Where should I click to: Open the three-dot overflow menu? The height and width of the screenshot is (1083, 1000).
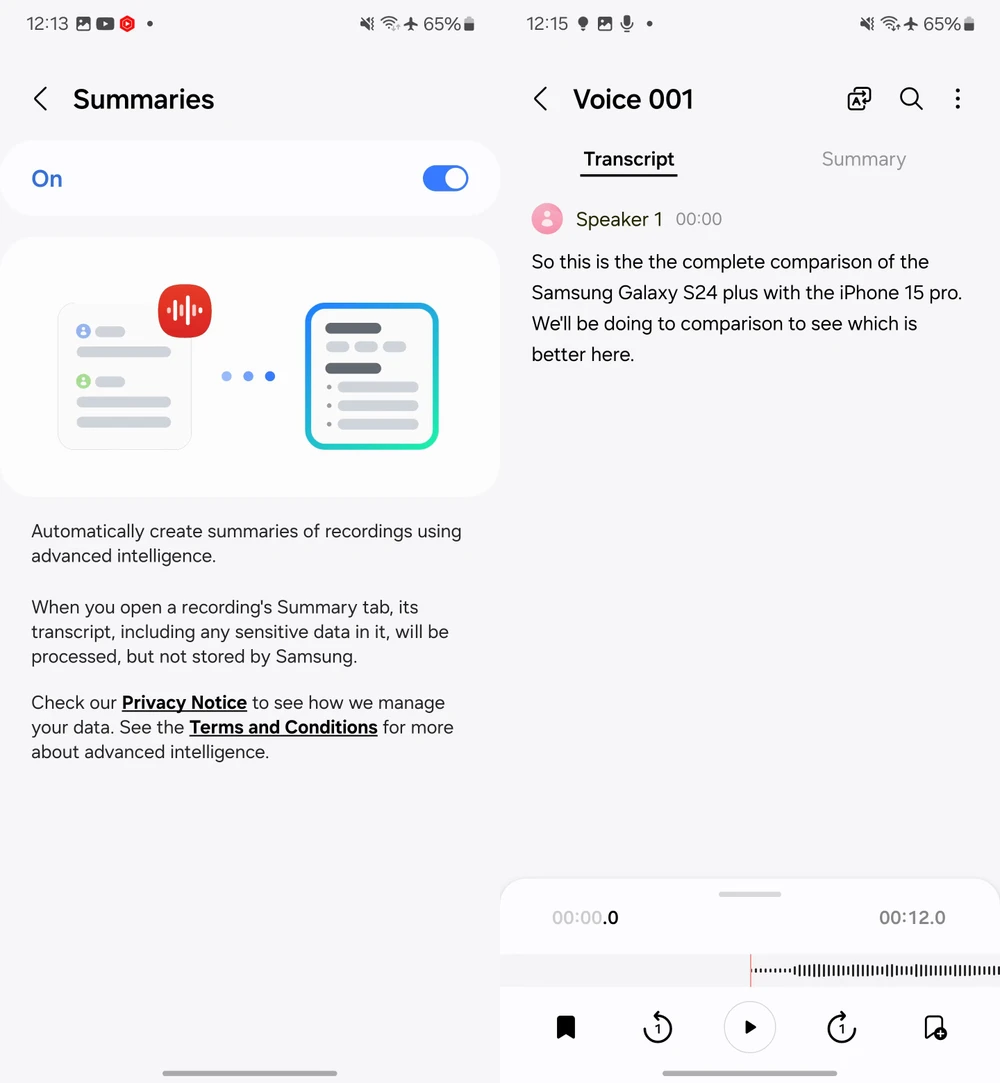957,99
